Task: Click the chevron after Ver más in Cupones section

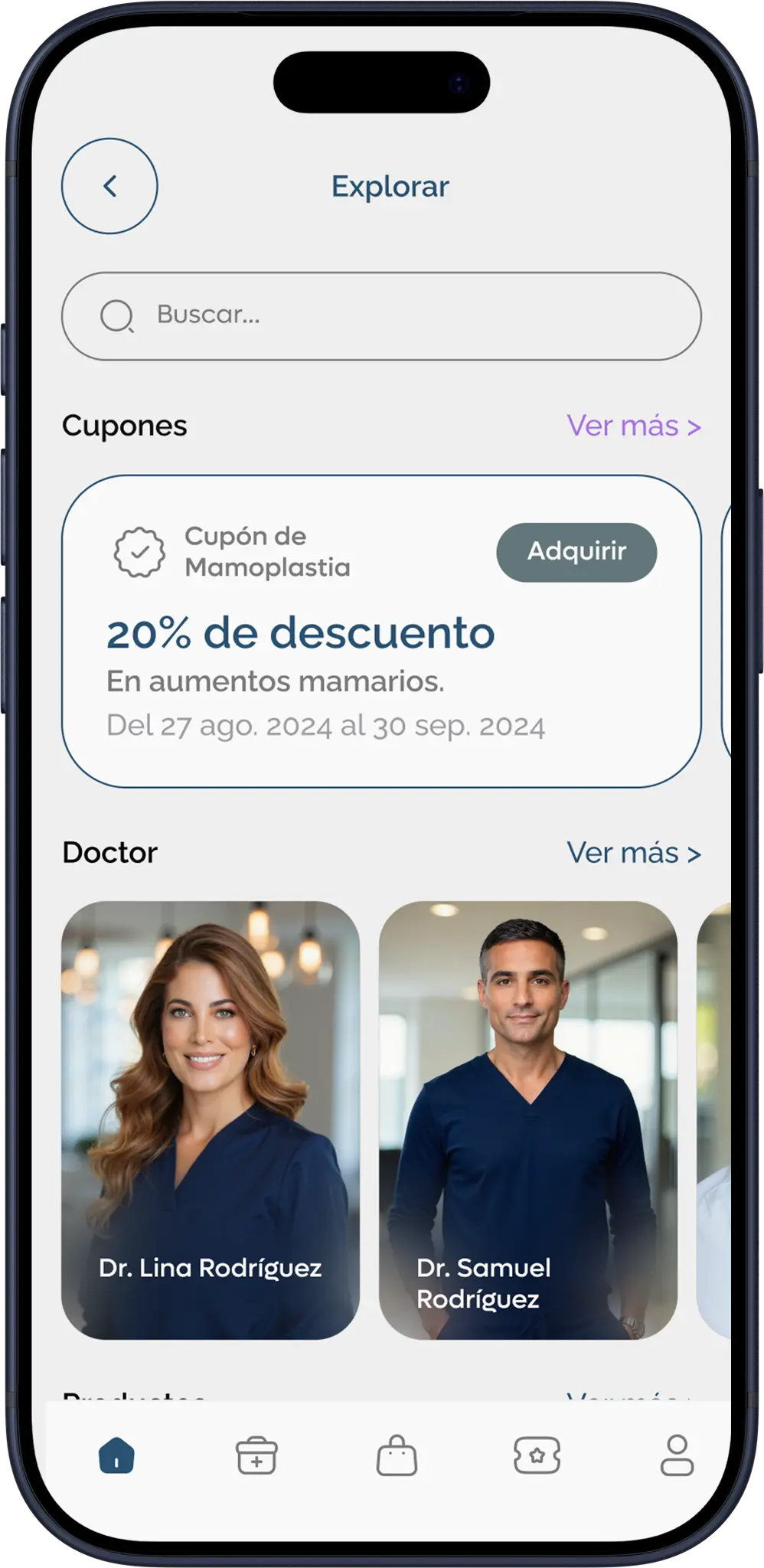Action: pyautogui.click(x=695, y=426)
